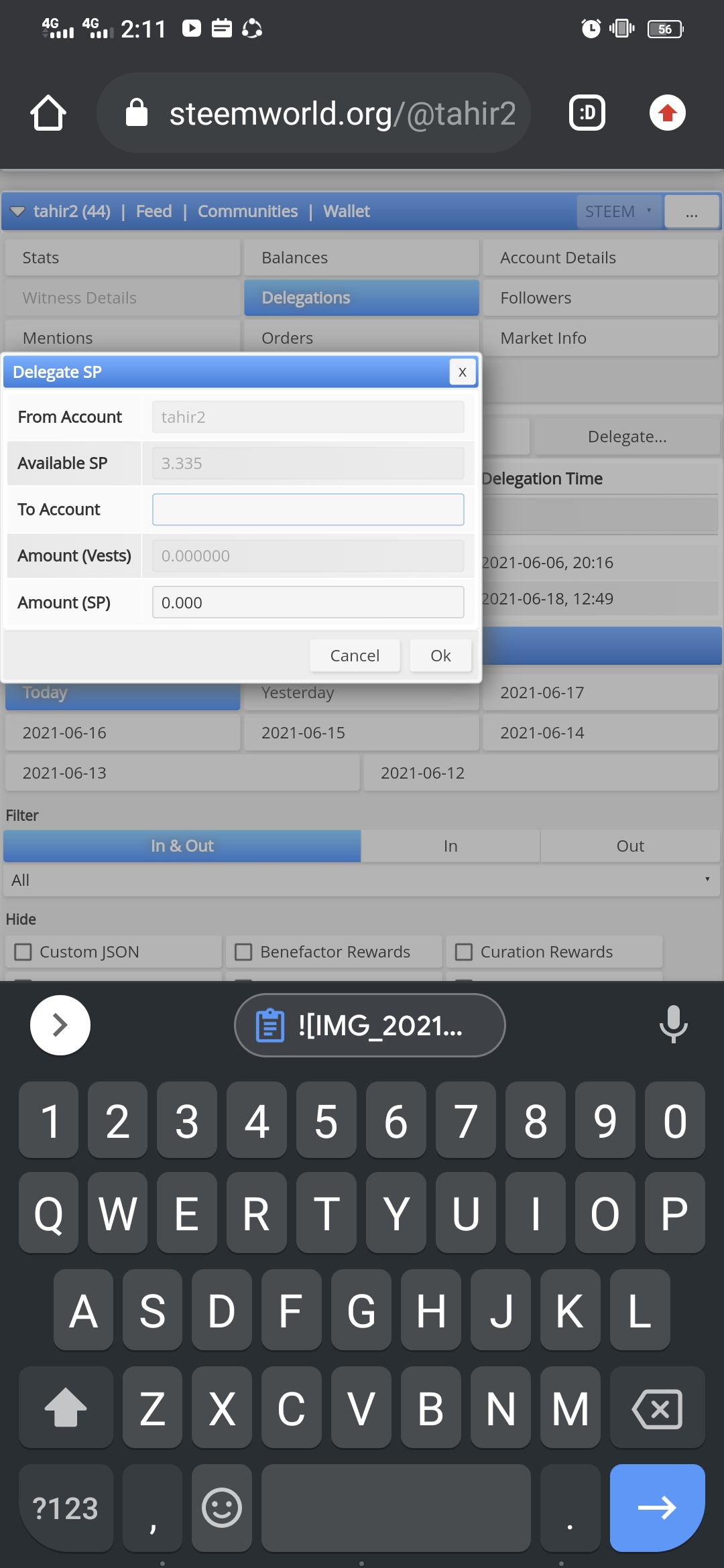Open the Feed link
724x1568 pixels.
154,211
